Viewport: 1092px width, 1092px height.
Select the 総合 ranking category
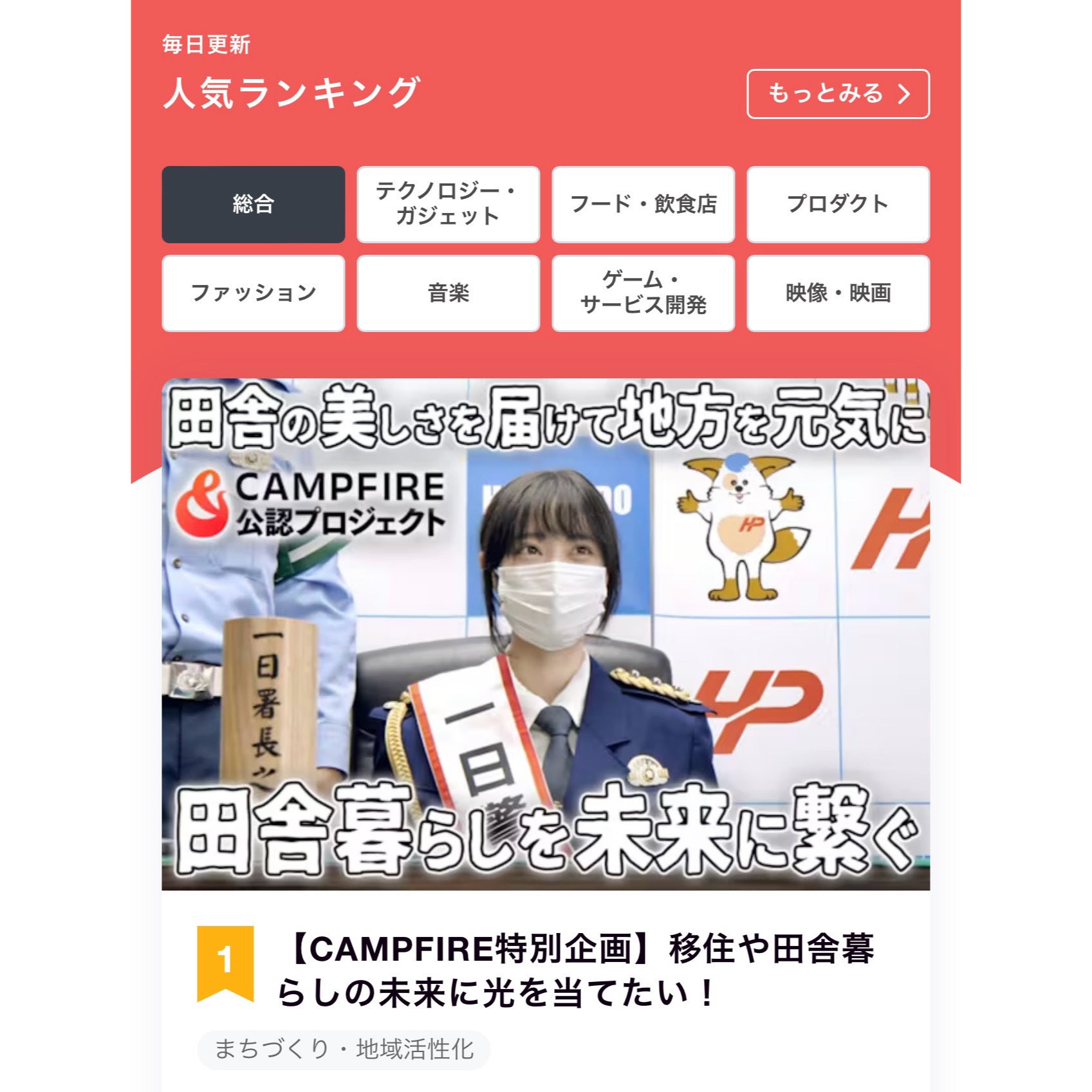pyautogui.click(x=253, y=204)
